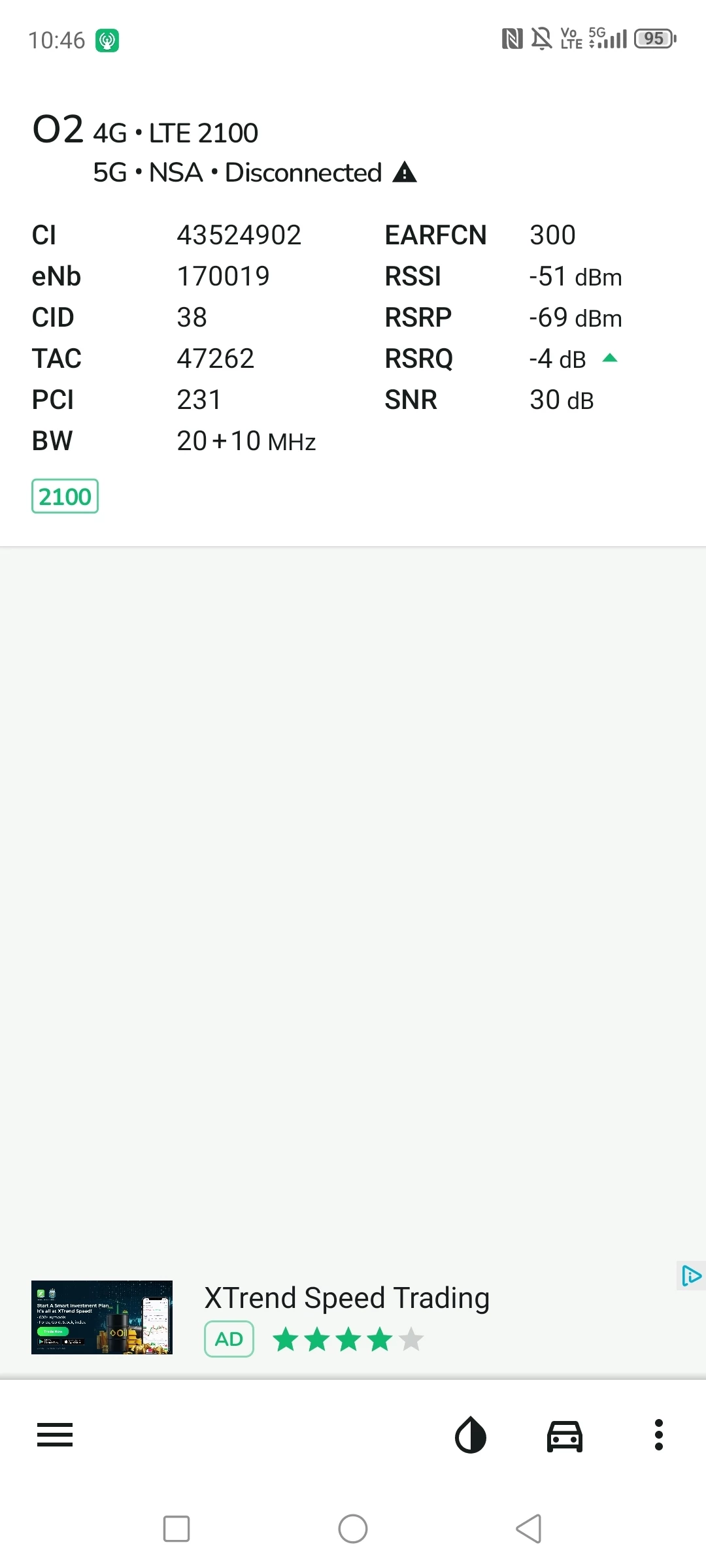Screen dimensions: 706x1568
Task: Open the XTrend Speed Trading ad
Action: (346, 1299)
